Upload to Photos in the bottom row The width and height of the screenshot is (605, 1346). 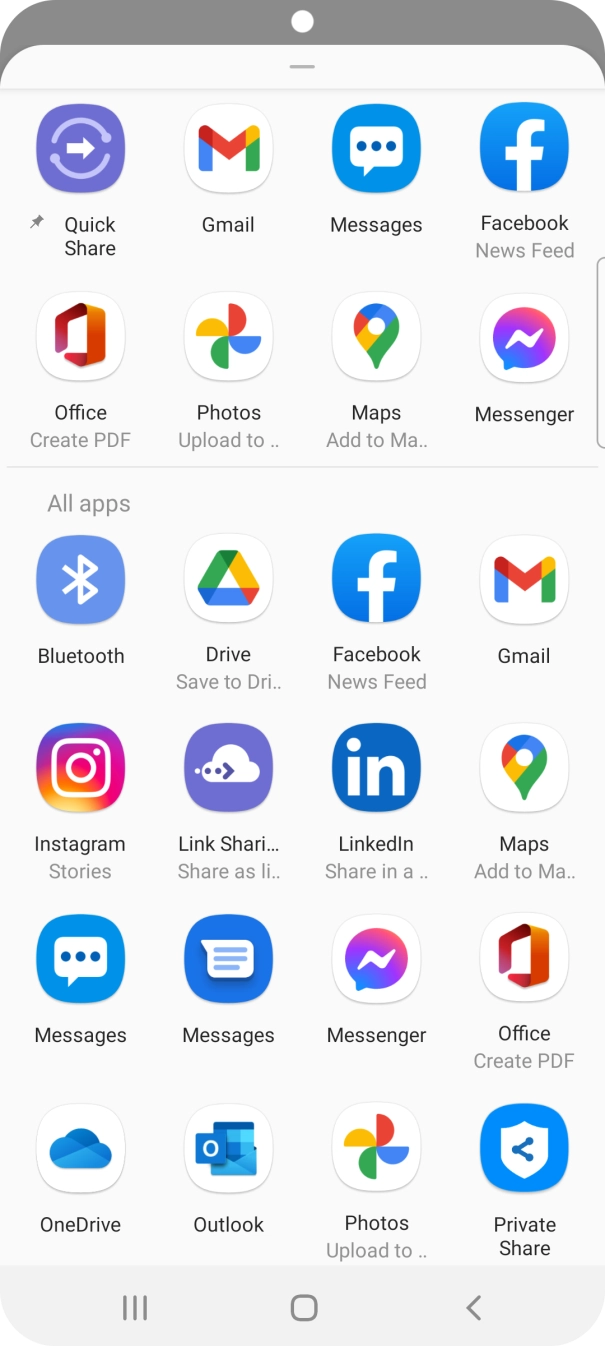point(376,1150)
